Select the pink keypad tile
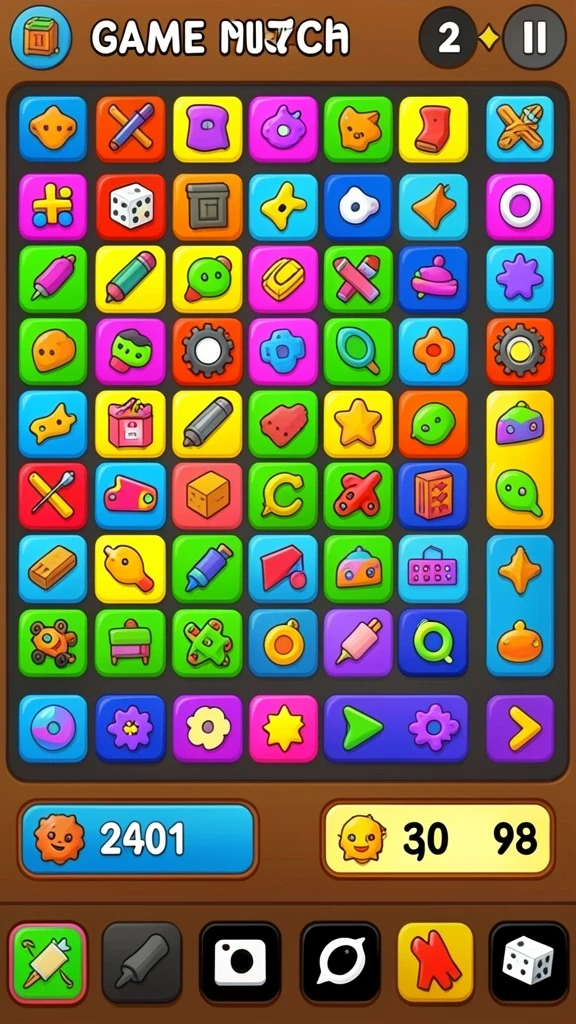The image size is (576, 1024). click(433, 568)
